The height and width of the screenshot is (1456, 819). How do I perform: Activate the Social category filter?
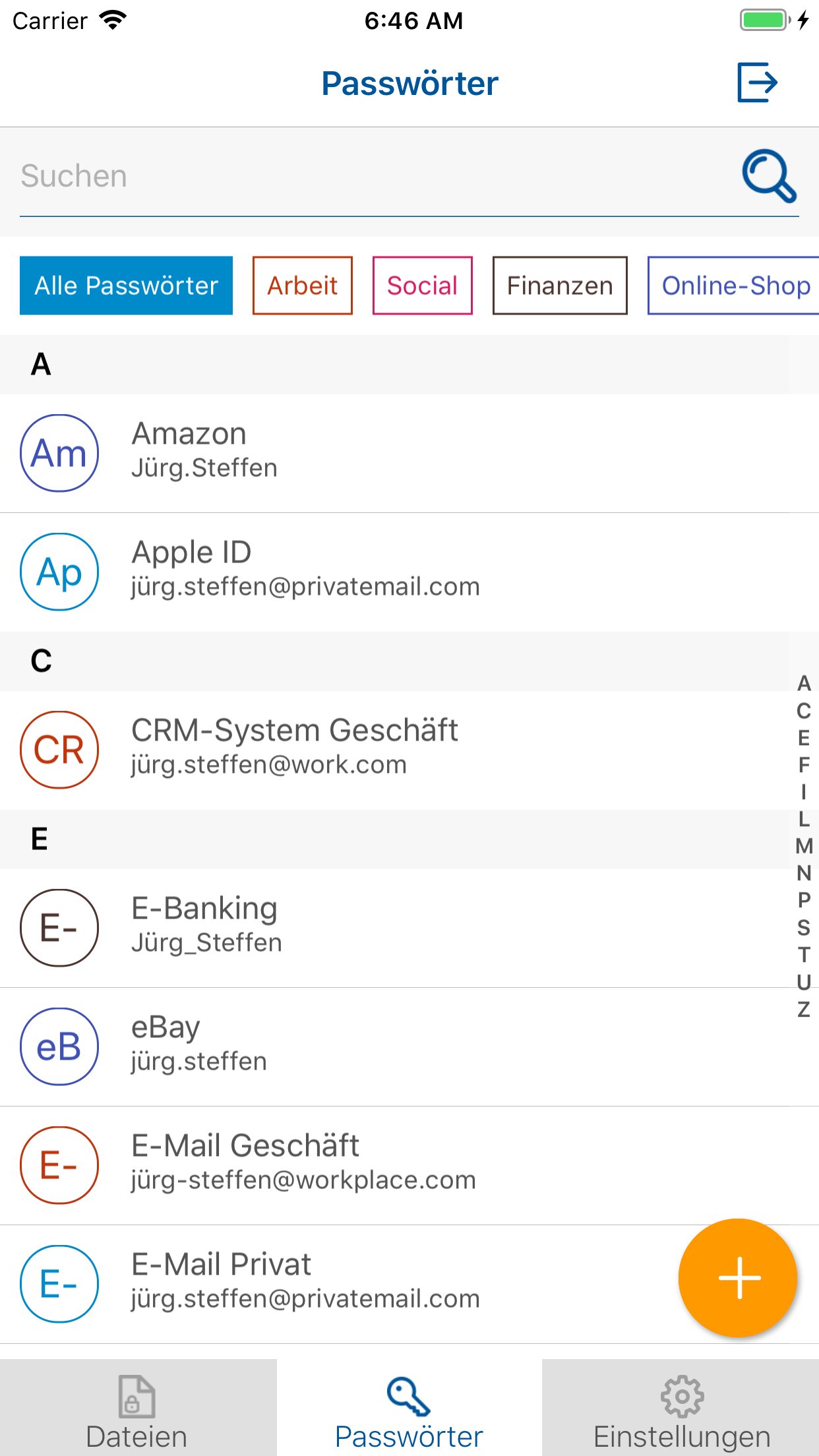click(422, 286)
